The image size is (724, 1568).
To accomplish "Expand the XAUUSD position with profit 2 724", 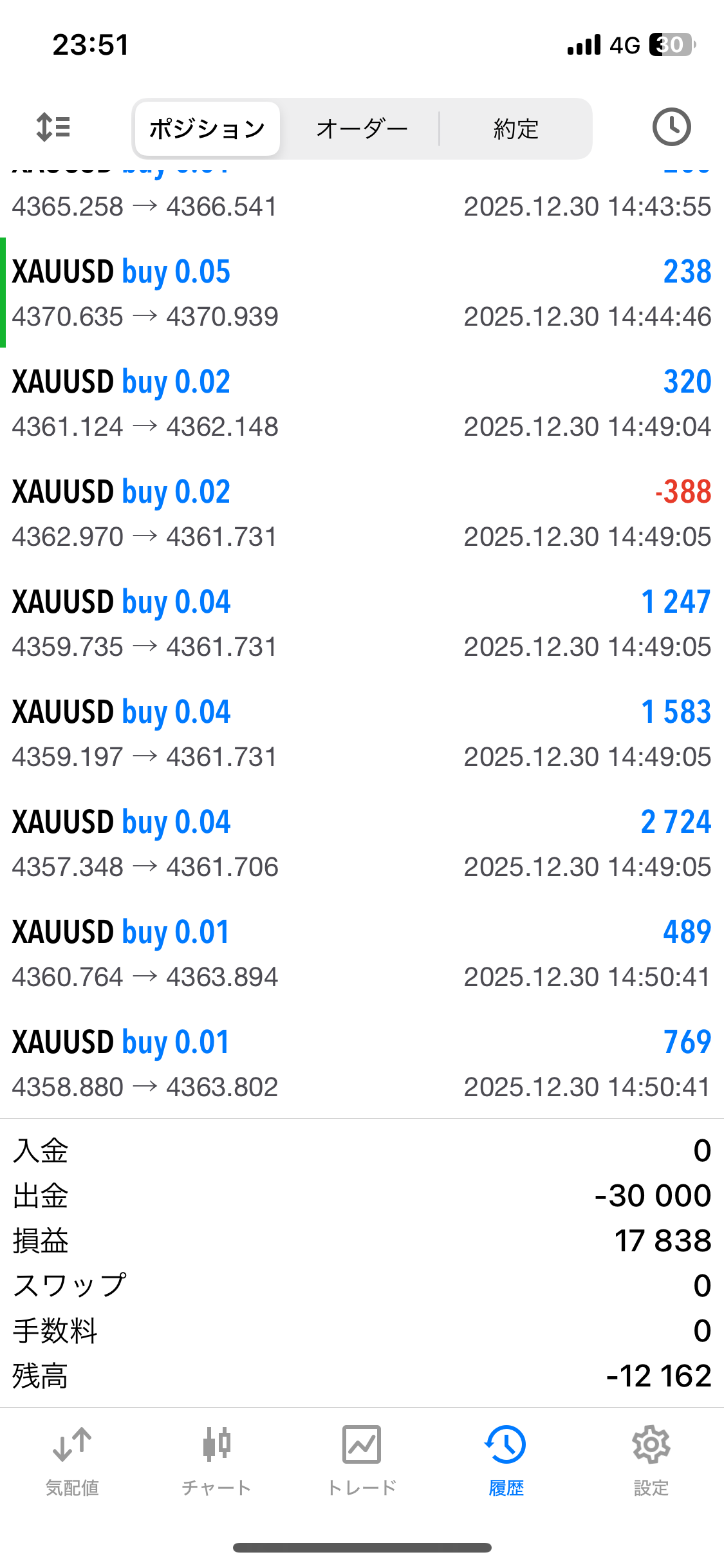I will coord(362,844).
